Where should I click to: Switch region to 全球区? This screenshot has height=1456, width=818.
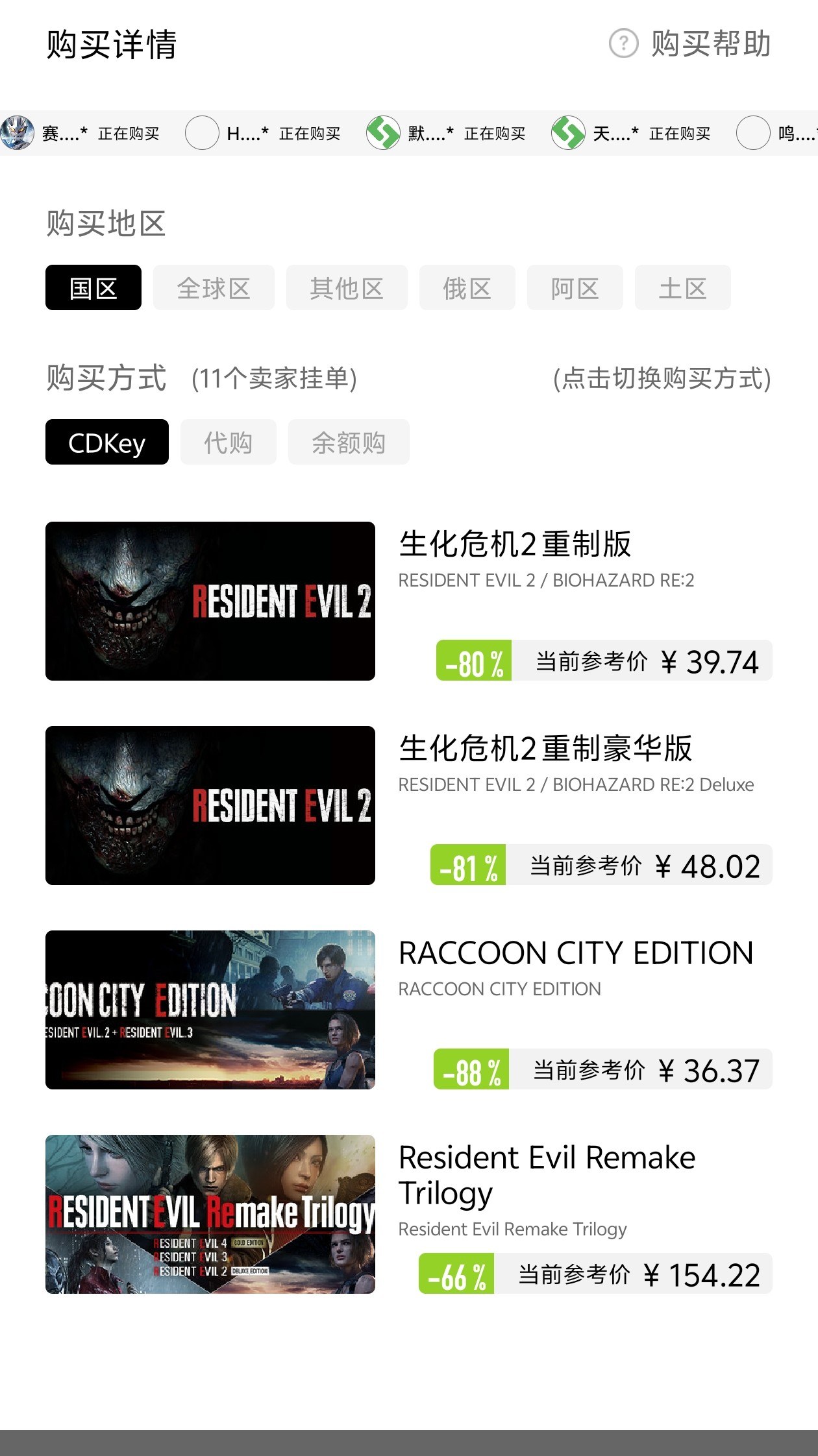click(x=214, y=287)
